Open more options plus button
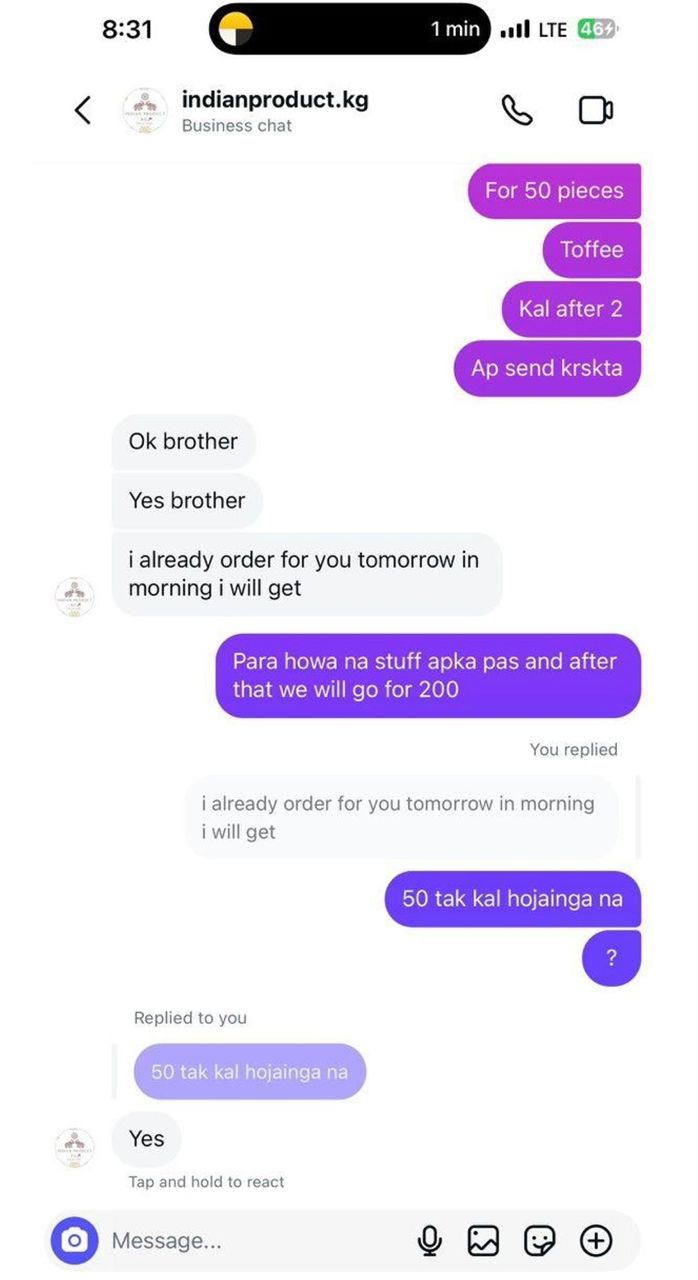 (596, 1241)
